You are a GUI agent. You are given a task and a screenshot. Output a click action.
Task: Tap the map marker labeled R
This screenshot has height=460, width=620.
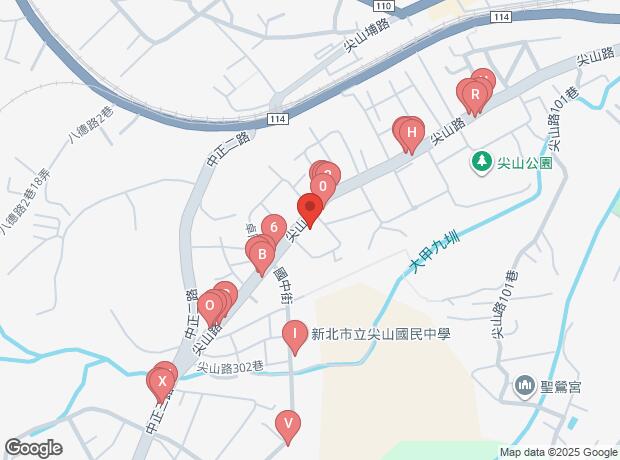(x=476, y=96)
